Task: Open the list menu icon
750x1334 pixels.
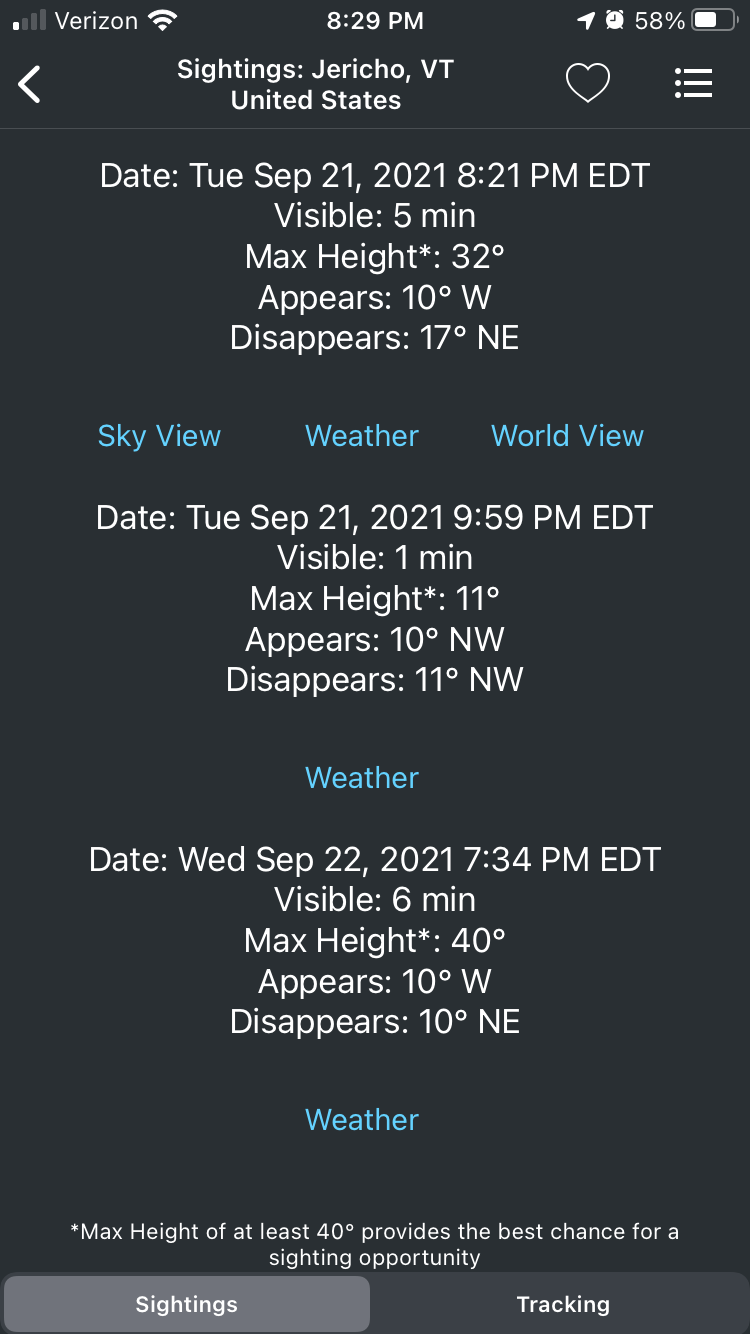Action: [x=693, y=84]
